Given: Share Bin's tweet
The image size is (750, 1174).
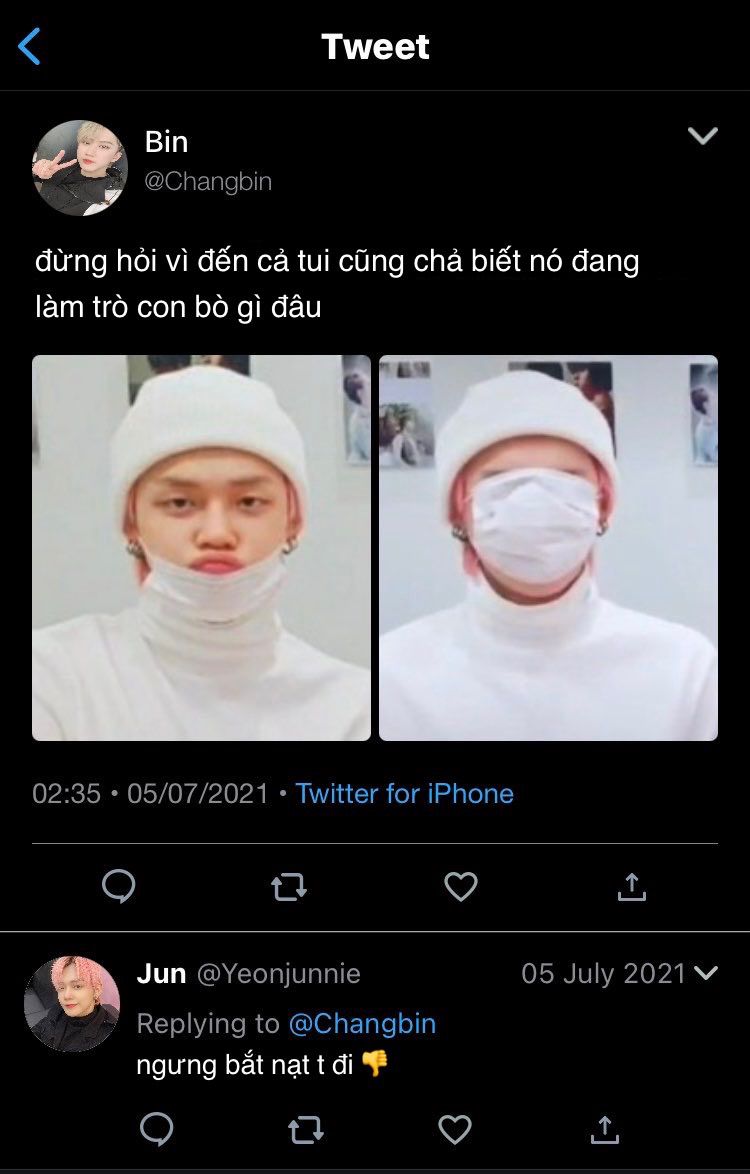Looking at the screenshot, I should [631, 886].
